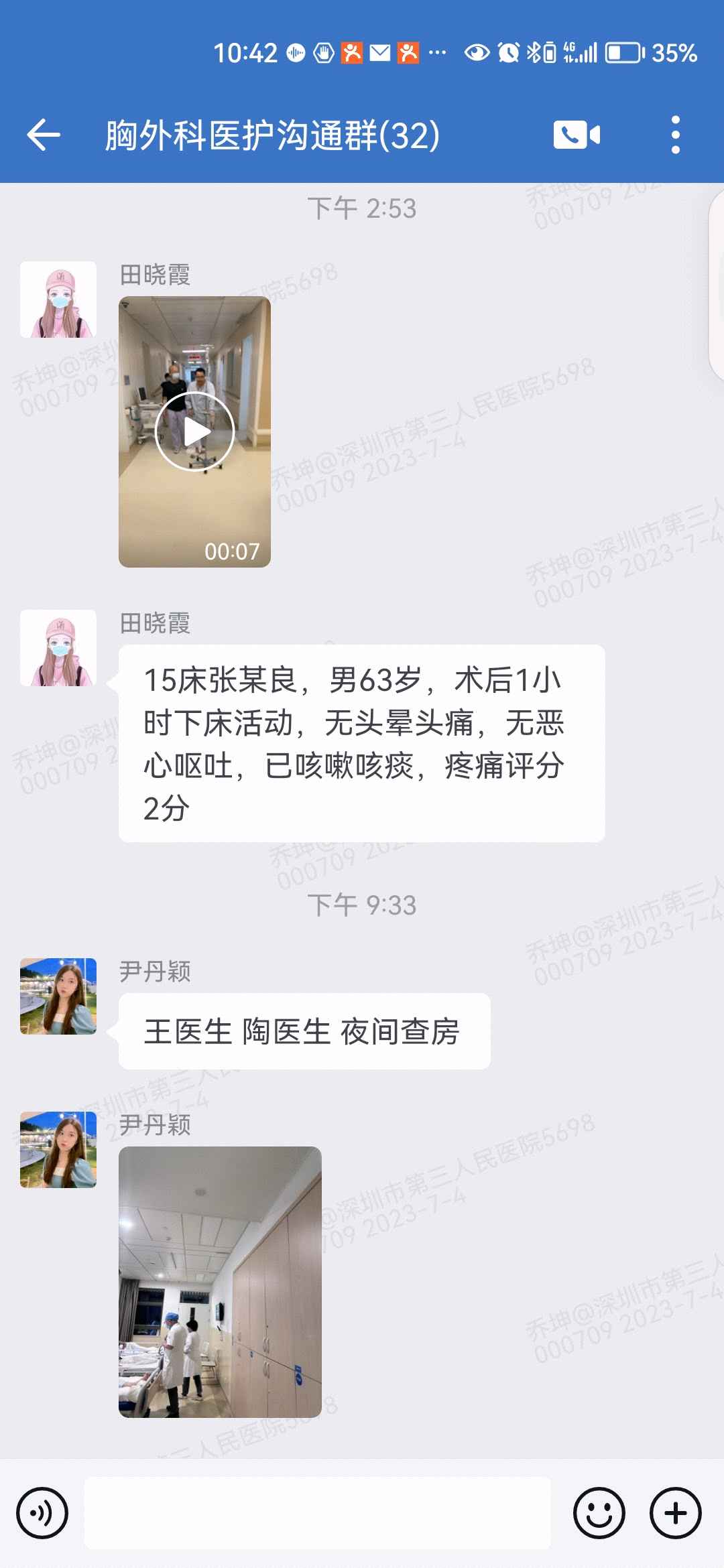Tap 田晓霞's avatar beside the video

click(58, 300)
